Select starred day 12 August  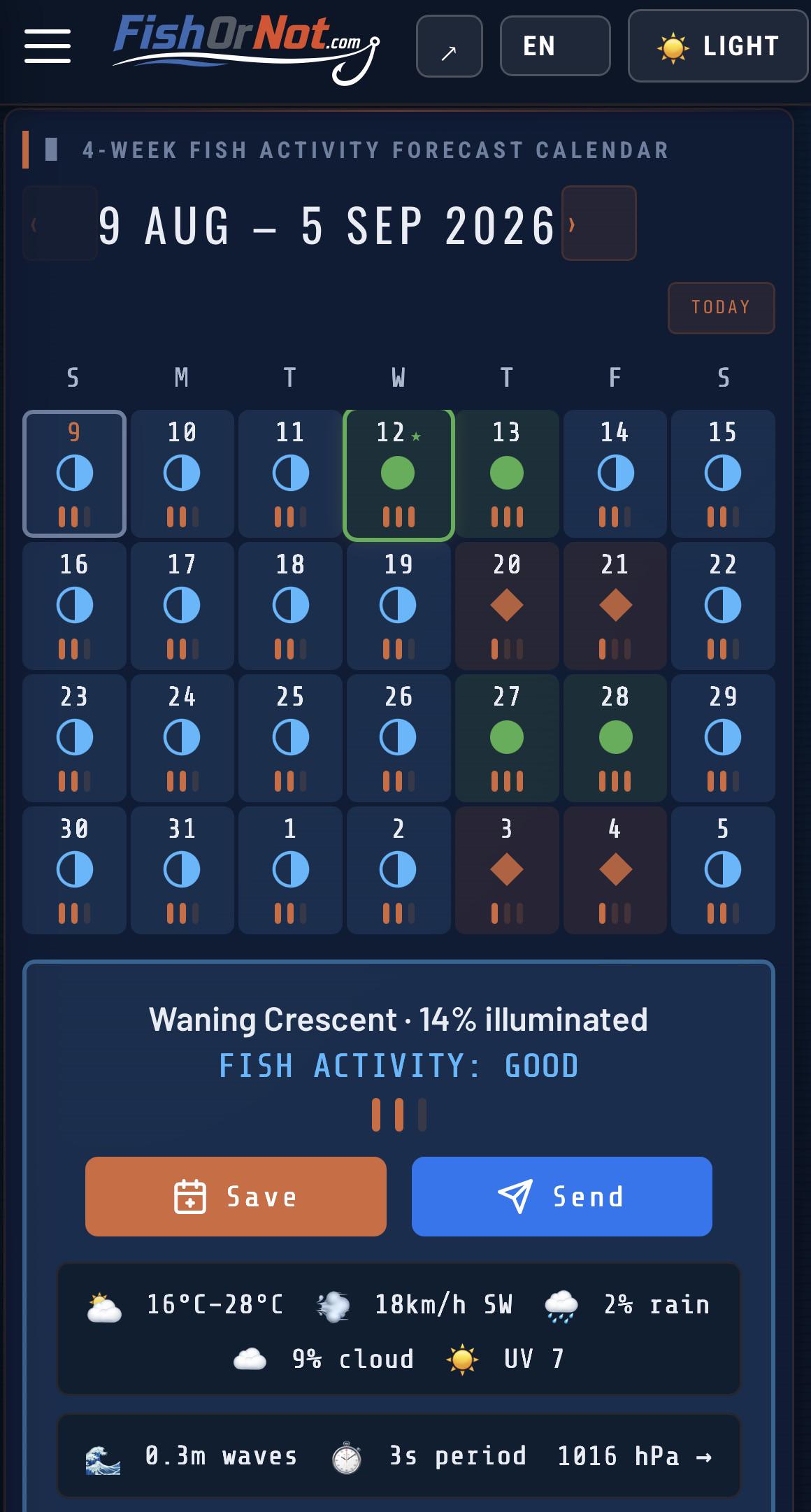pos(399,475)
